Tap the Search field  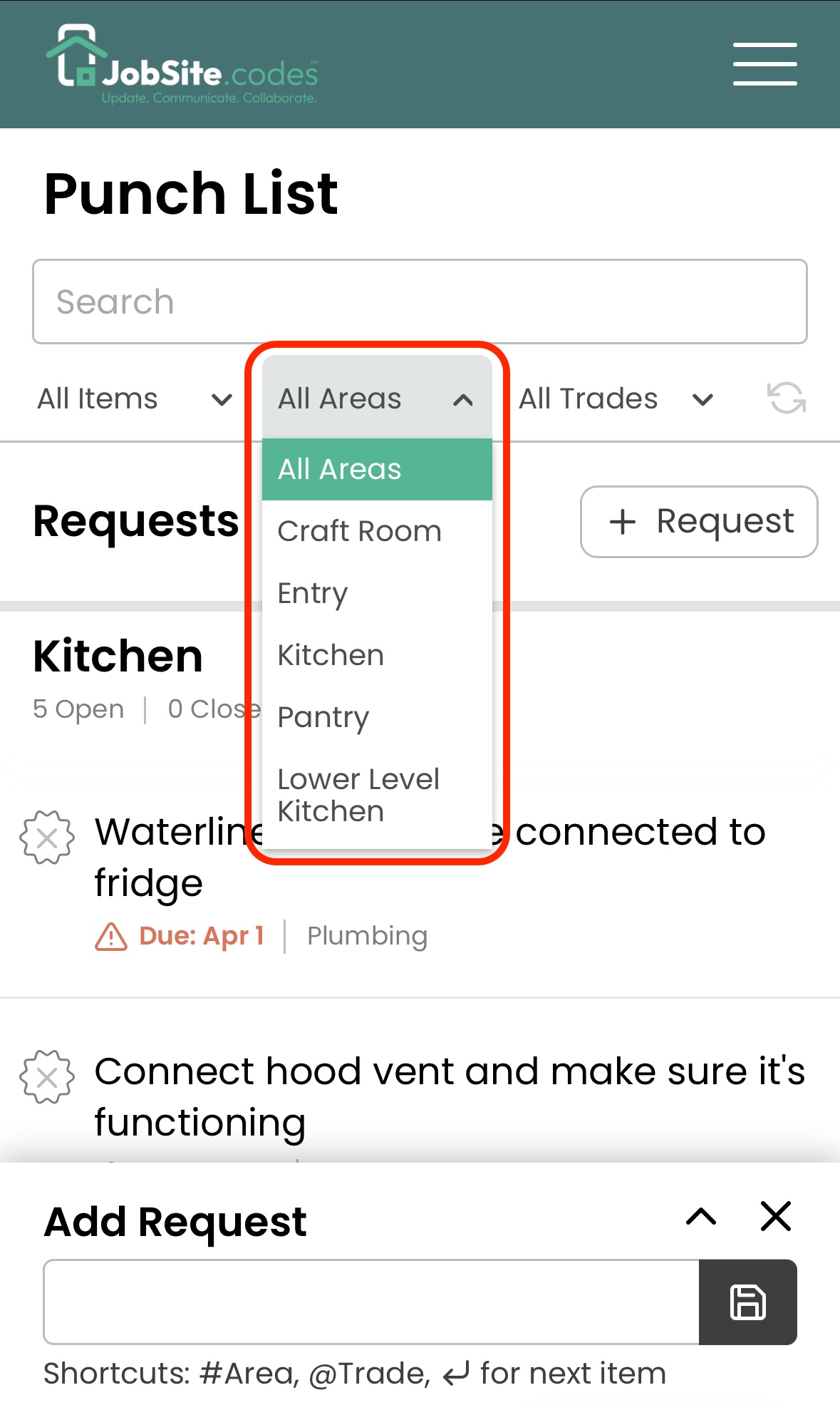coord(420,302)
